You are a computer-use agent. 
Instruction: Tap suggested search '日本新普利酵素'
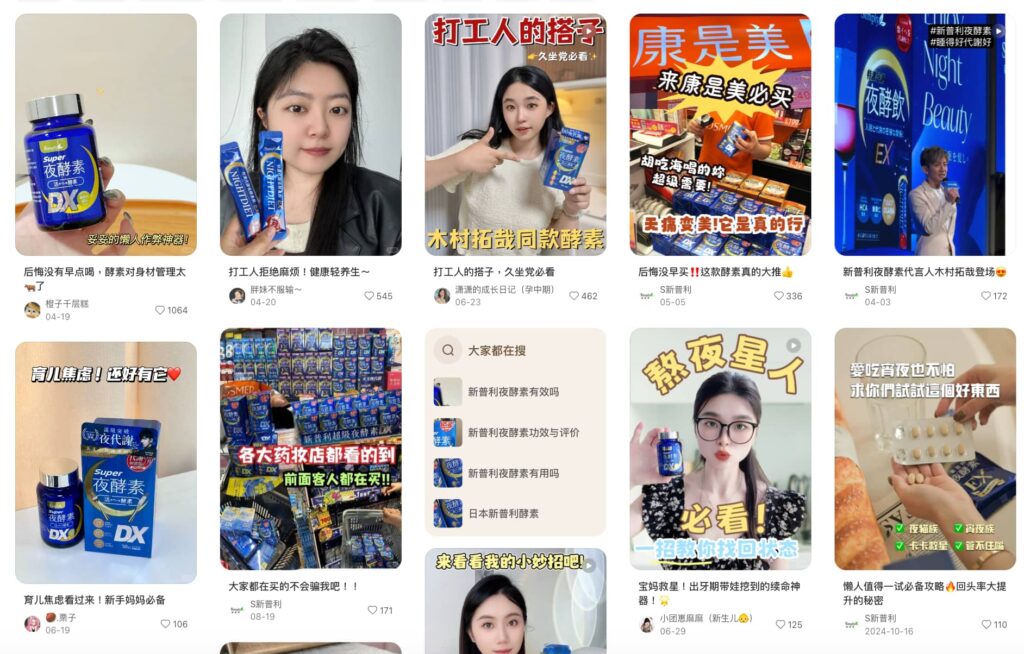(503, 513)
